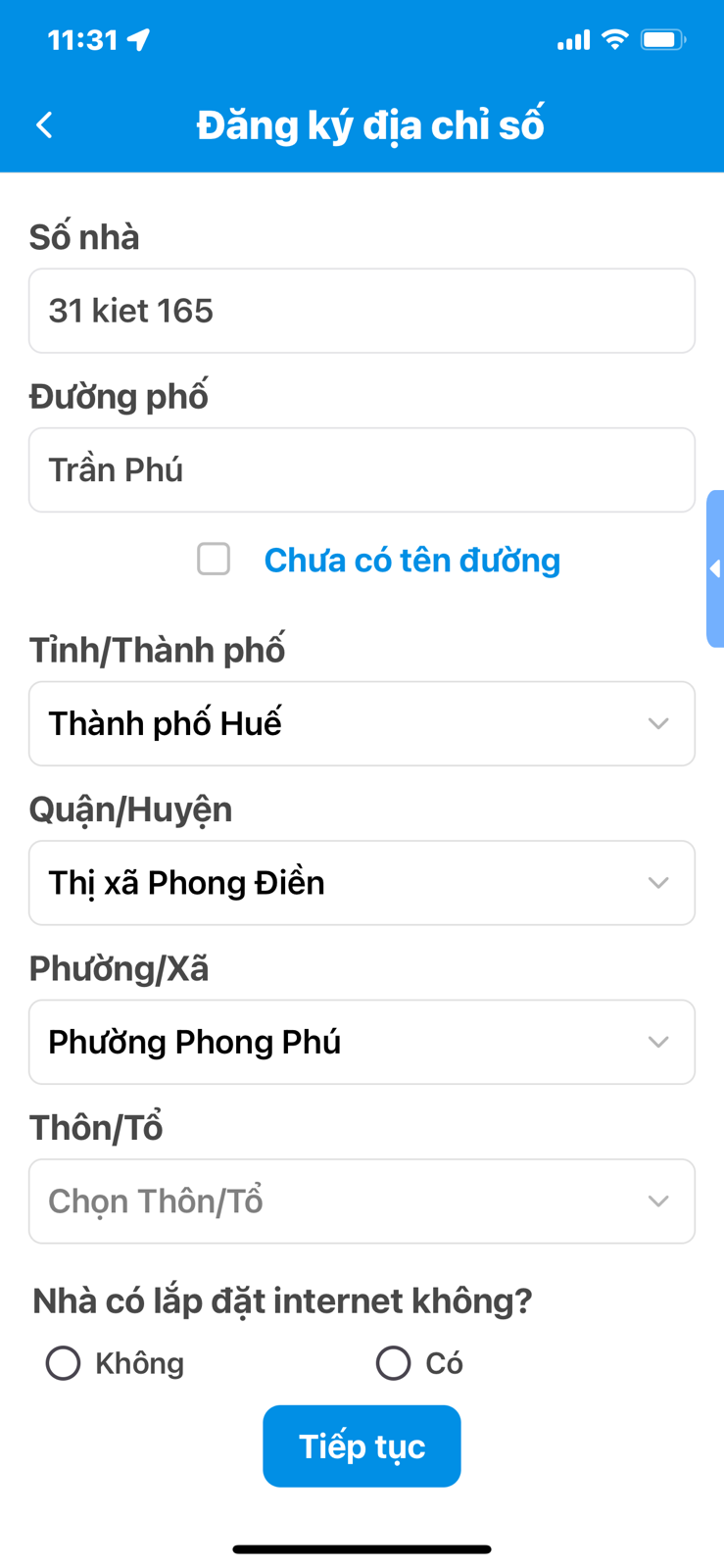Screen dimensions: 724x1568
Task: Go back using the header arrow
Action: 44,125
